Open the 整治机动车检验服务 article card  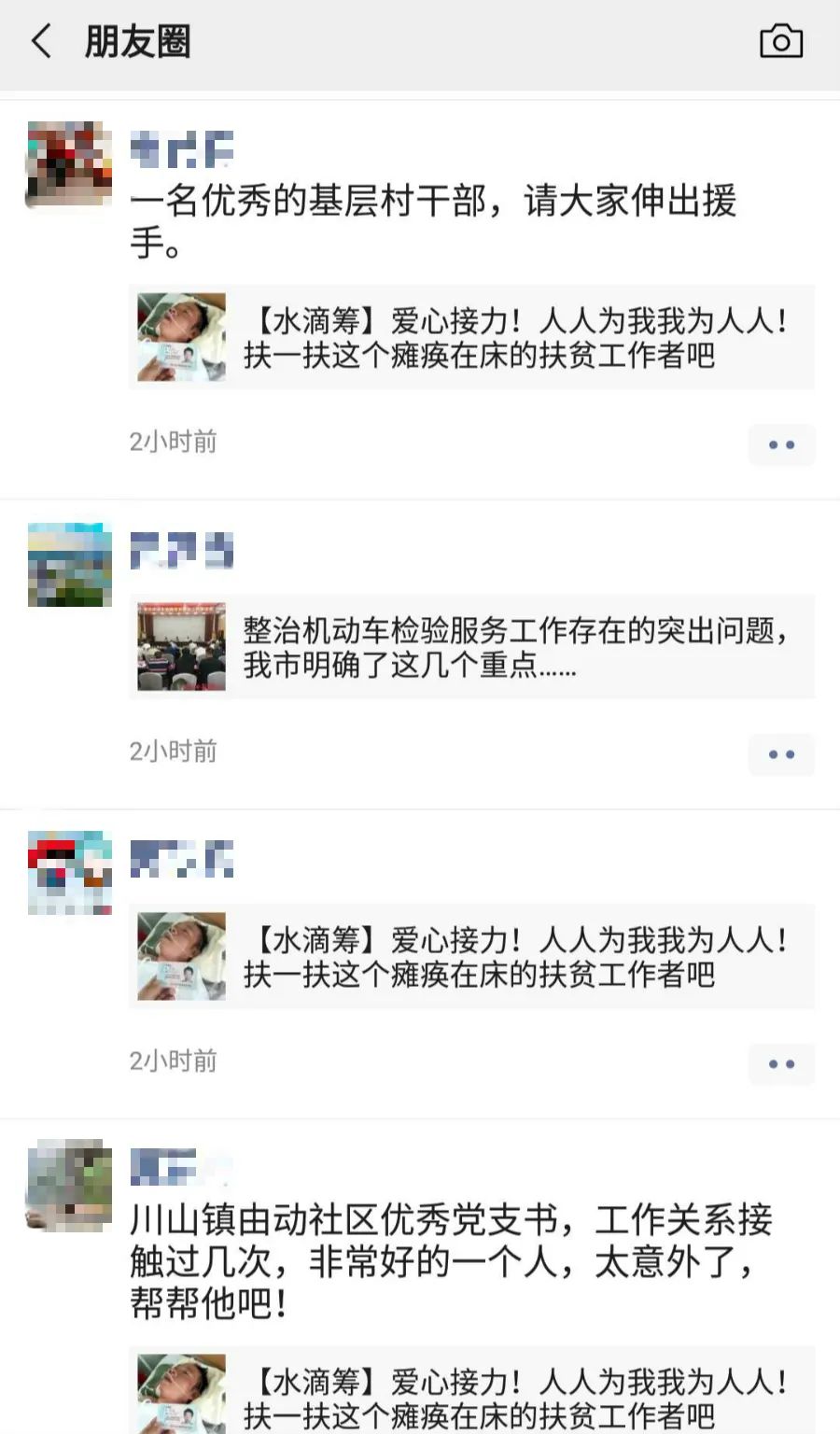pyautogui.click(x=471, y=647)
